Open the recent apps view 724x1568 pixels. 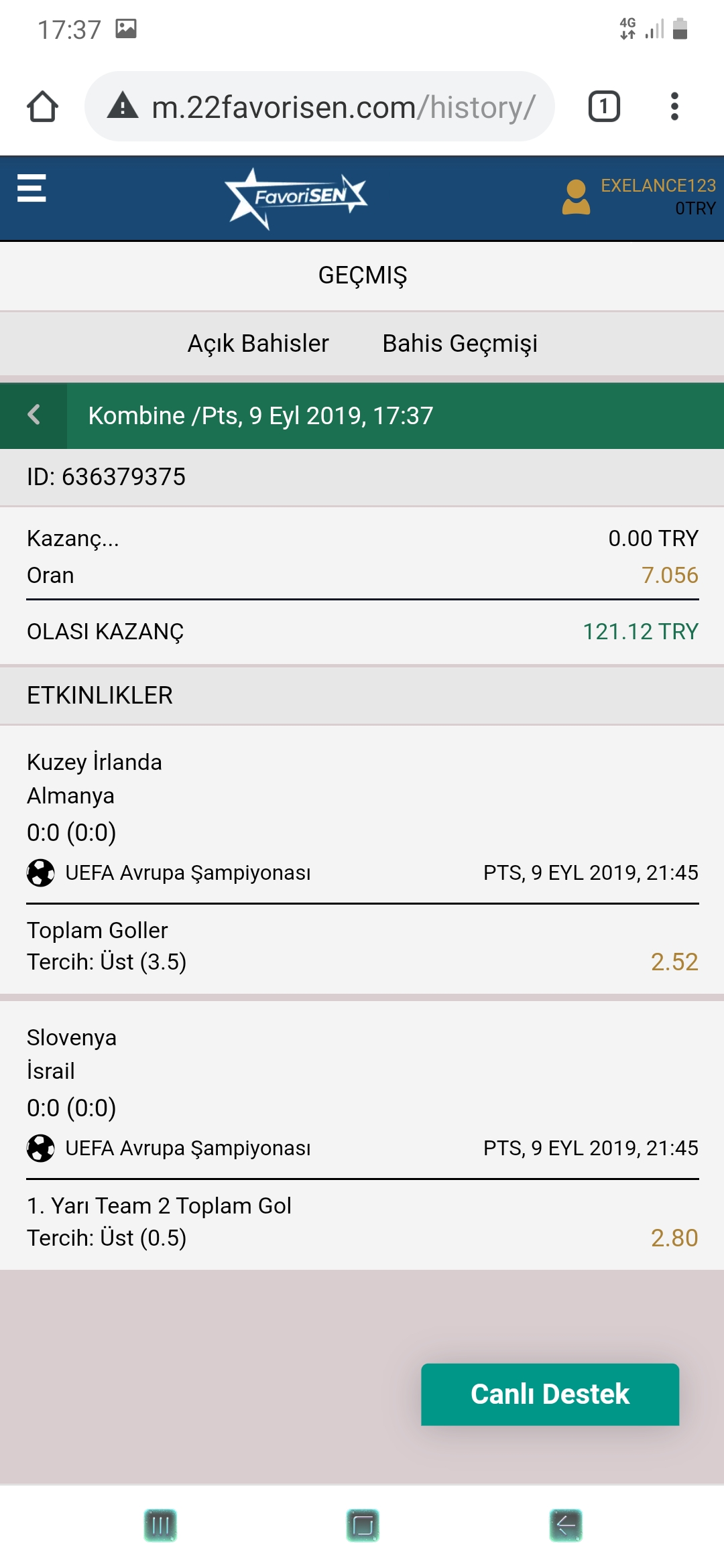click(160, 1526)
